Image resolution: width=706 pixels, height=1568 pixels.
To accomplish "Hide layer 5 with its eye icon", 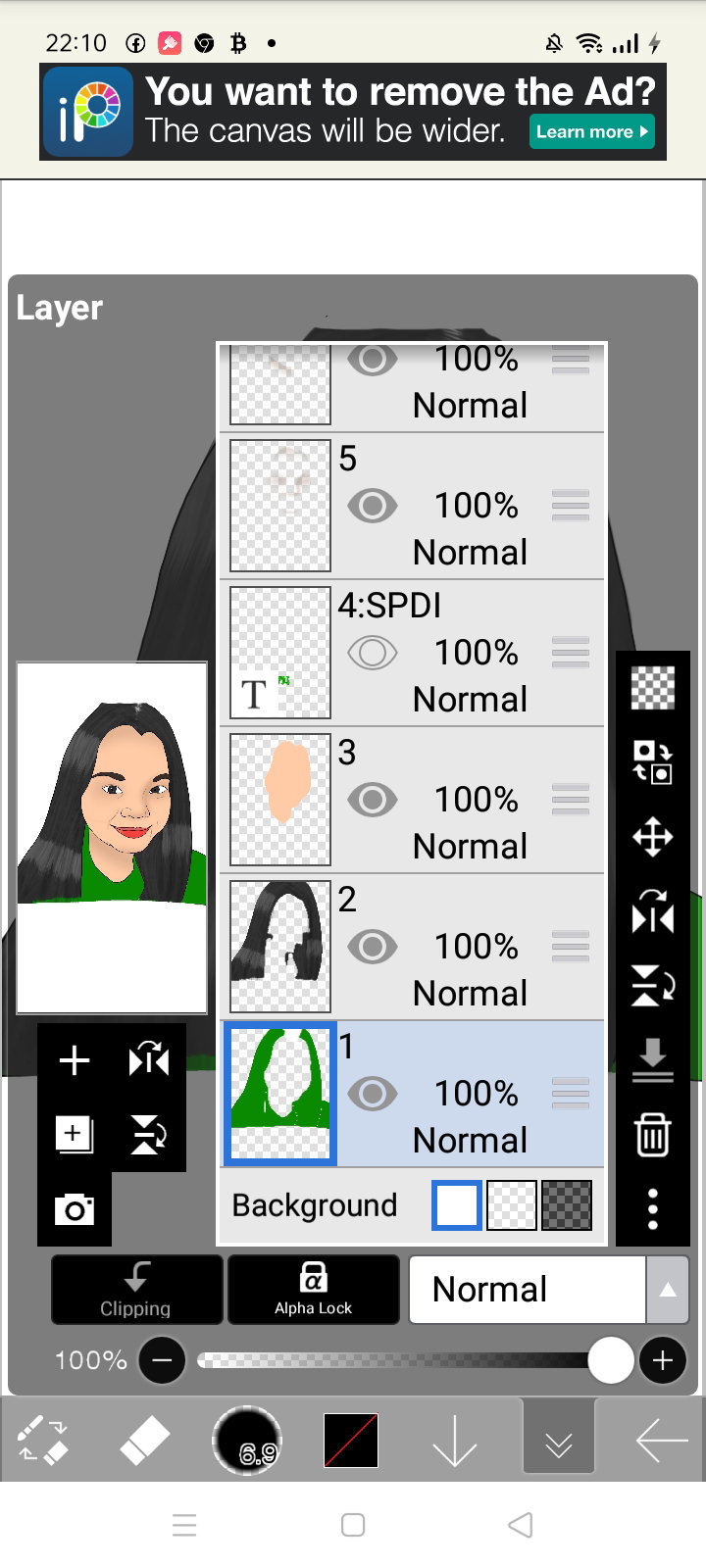I will [373, 506].
